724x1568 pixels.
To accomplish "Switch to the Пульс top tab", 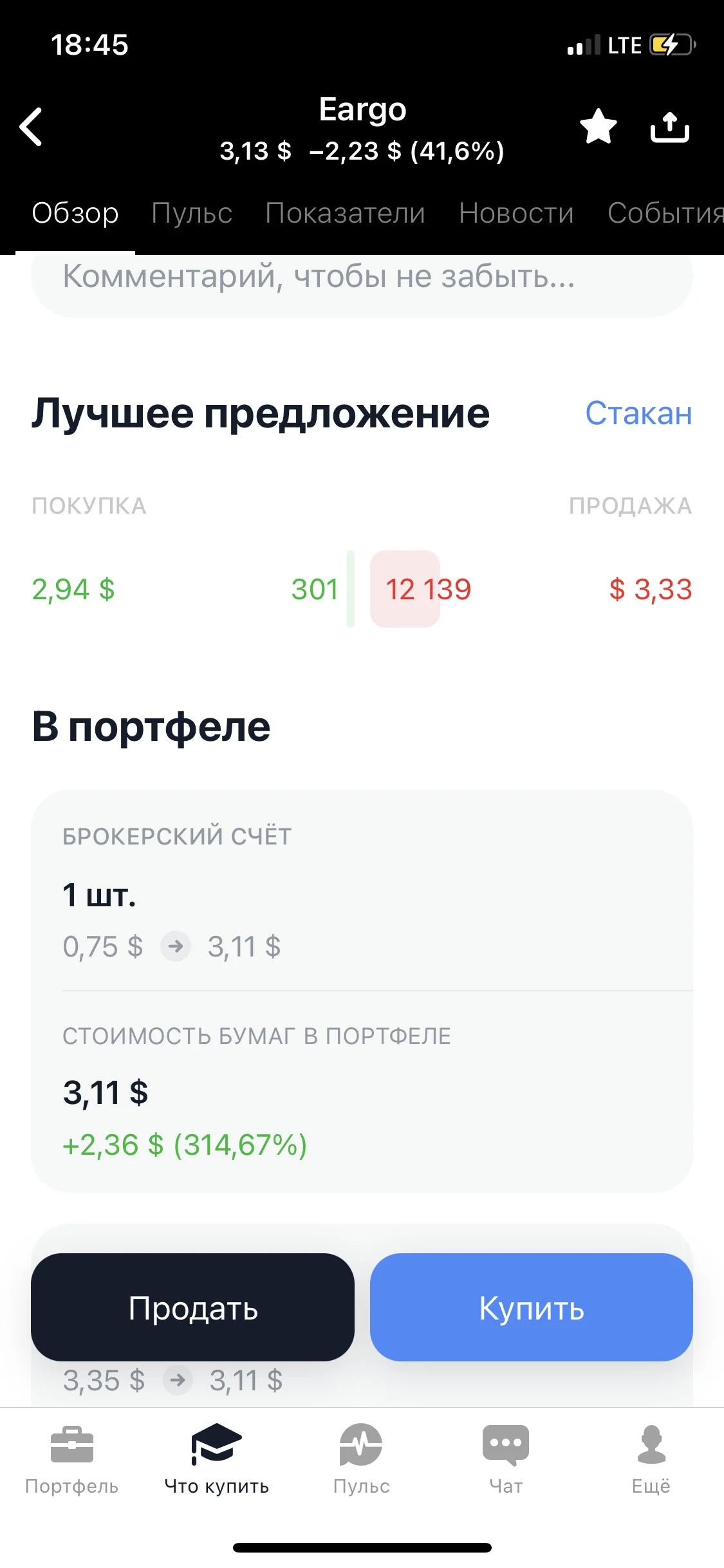I will (x=192, y=213).
